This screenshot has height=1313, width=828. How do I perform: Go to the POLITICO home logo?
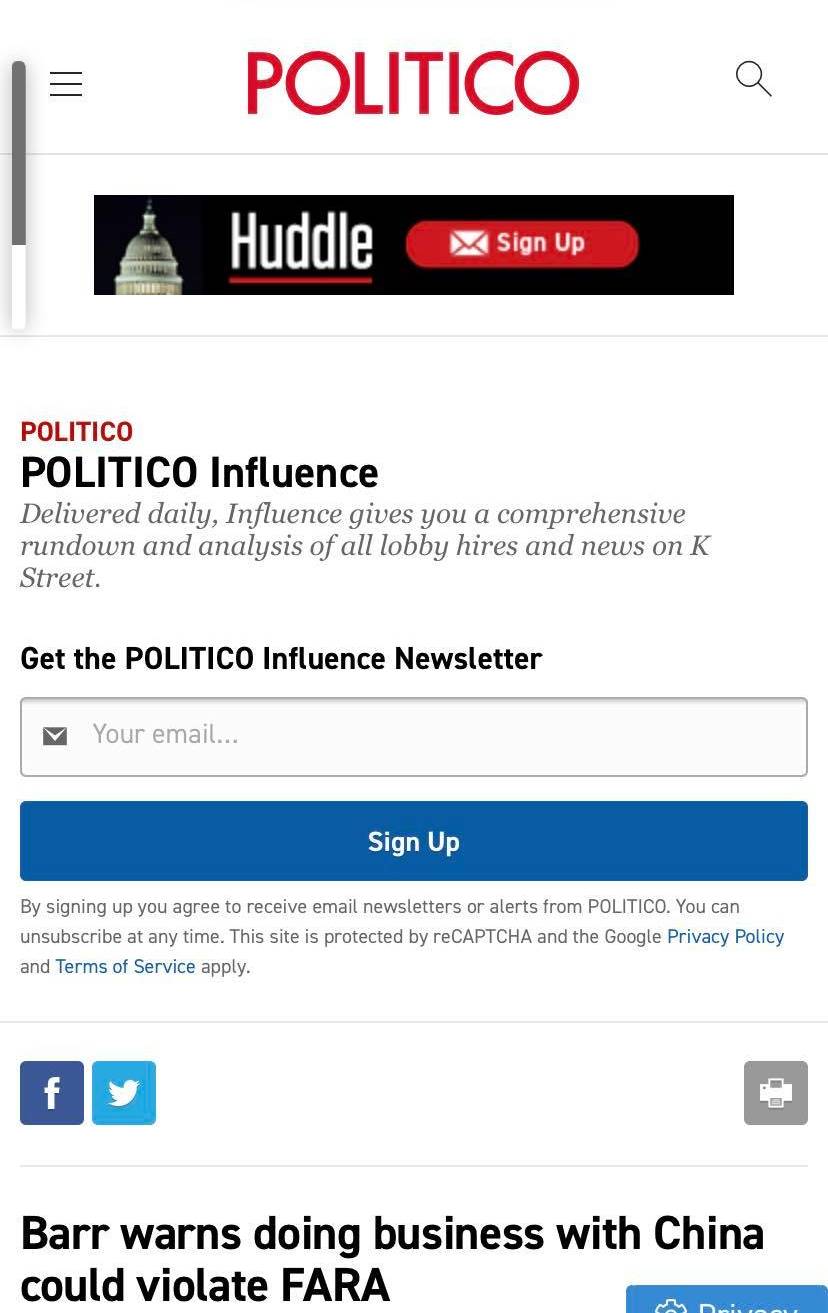click(413, 83)
